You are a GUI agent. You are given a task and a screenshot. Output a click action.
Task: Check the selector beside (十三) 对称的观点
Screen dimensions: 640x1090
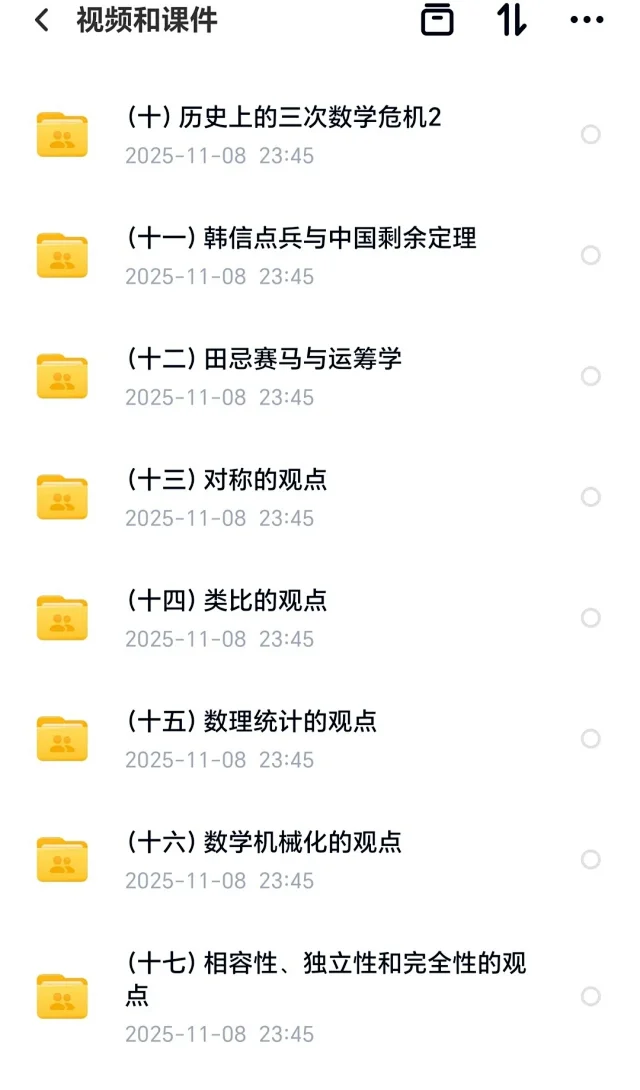coord(591,497)
